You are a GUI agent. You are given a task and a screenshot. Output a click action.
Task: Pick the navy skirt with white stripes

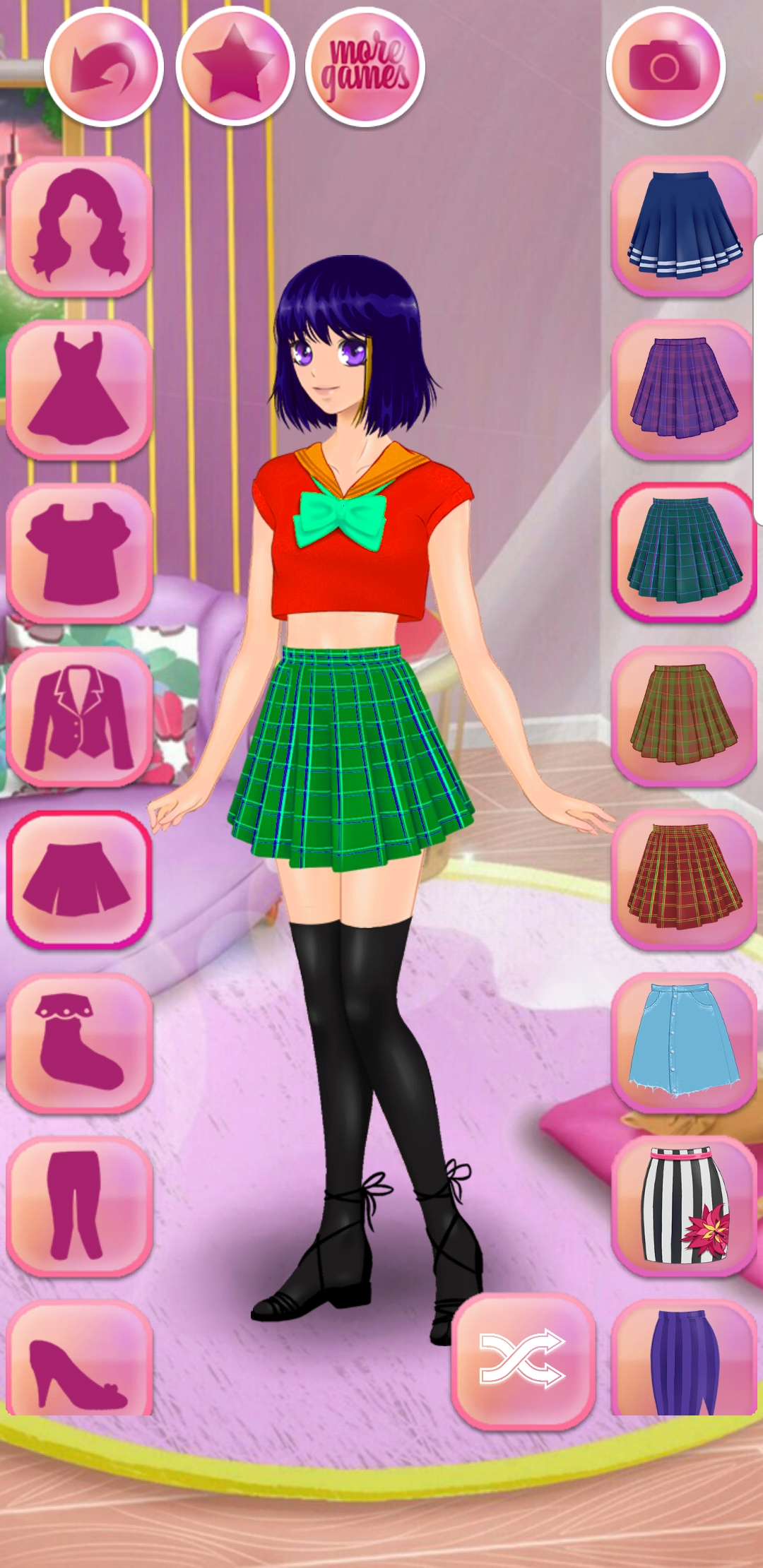tap(684, 227)
